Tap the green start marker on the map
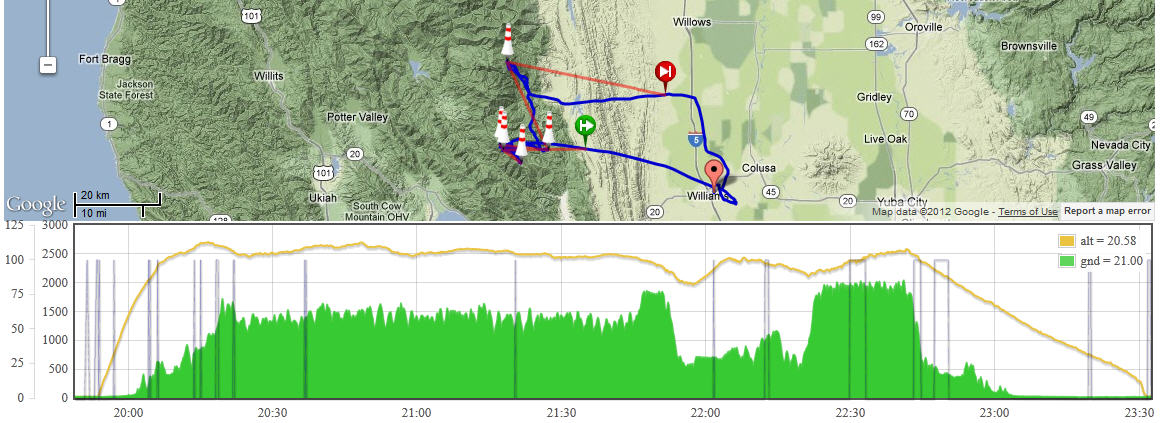This screenshot has width=1160, height=423. tap(586, 125)
